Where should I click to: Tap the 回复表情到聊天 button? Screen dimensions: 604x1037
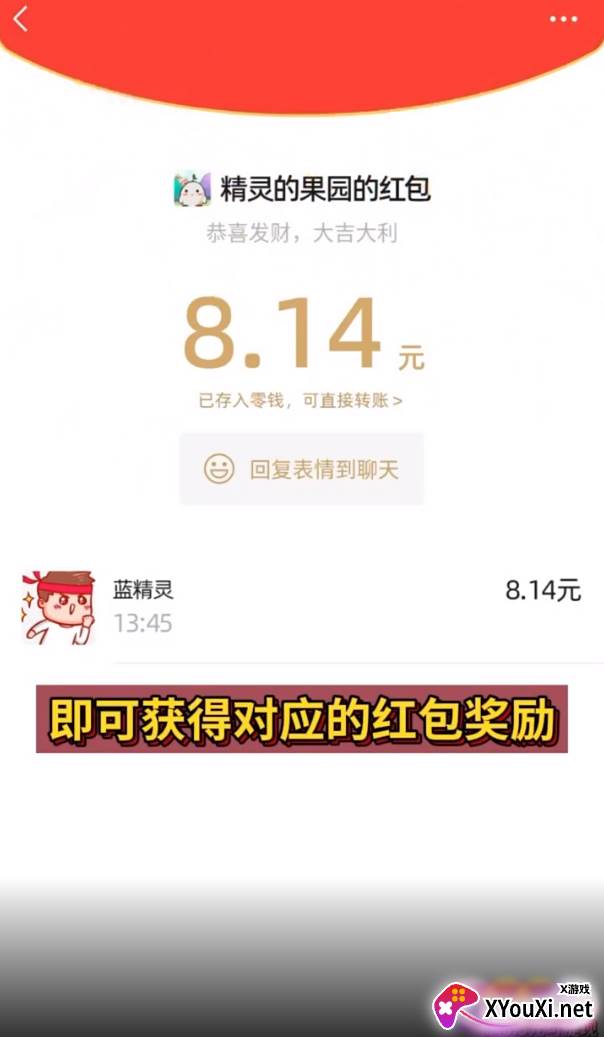(x=302, y=469)
